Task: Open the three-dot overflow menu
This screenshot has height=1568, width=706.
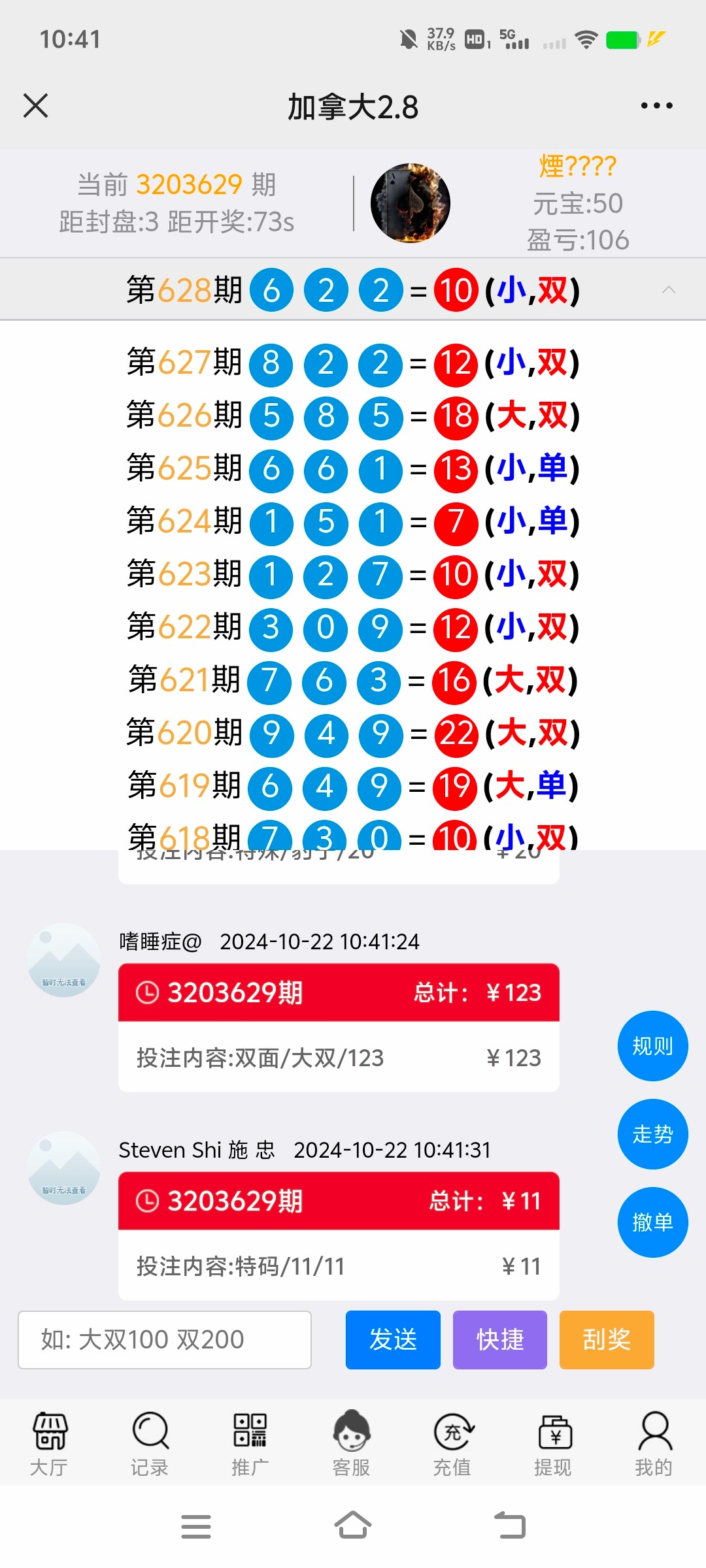Action: (656, 106)
